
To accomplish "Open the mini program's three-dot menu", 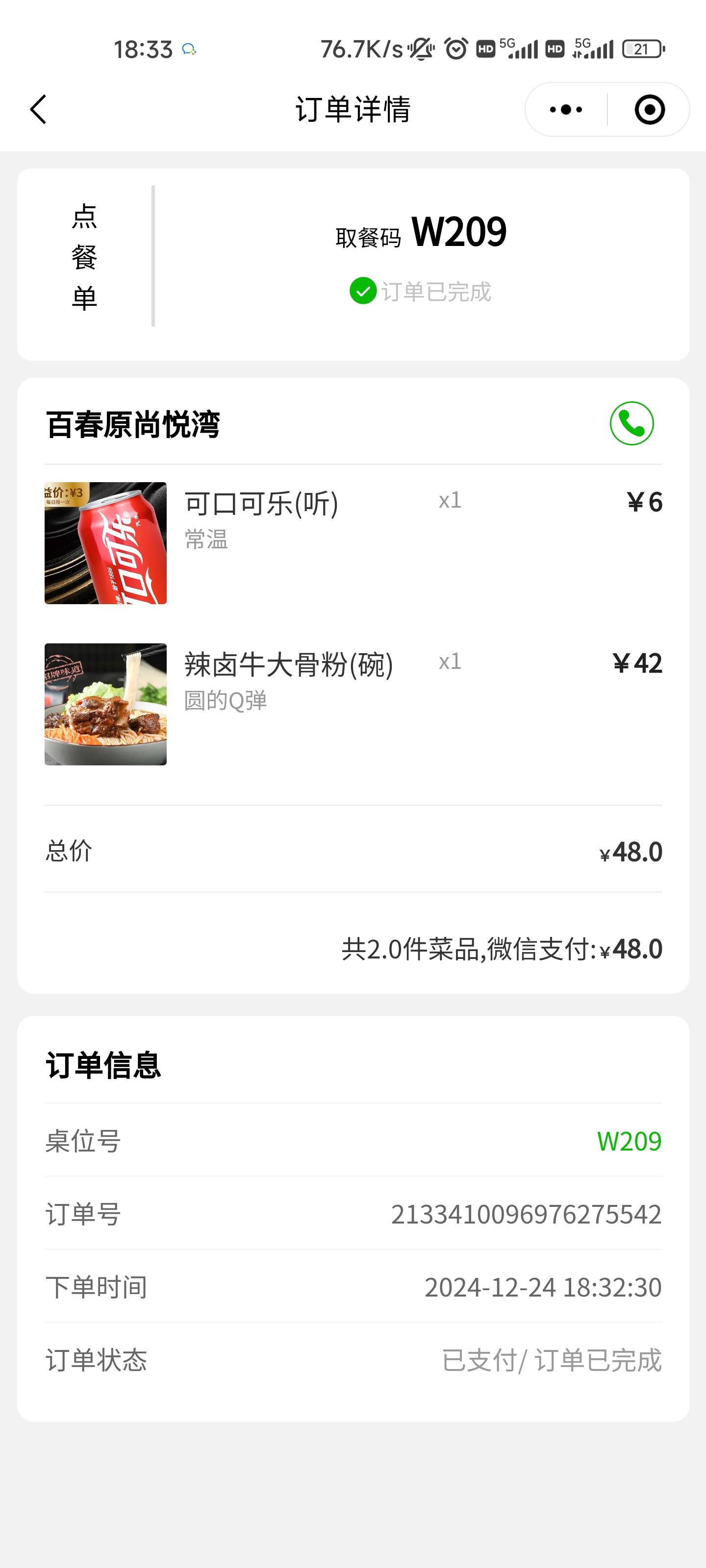I will [566, 110].
